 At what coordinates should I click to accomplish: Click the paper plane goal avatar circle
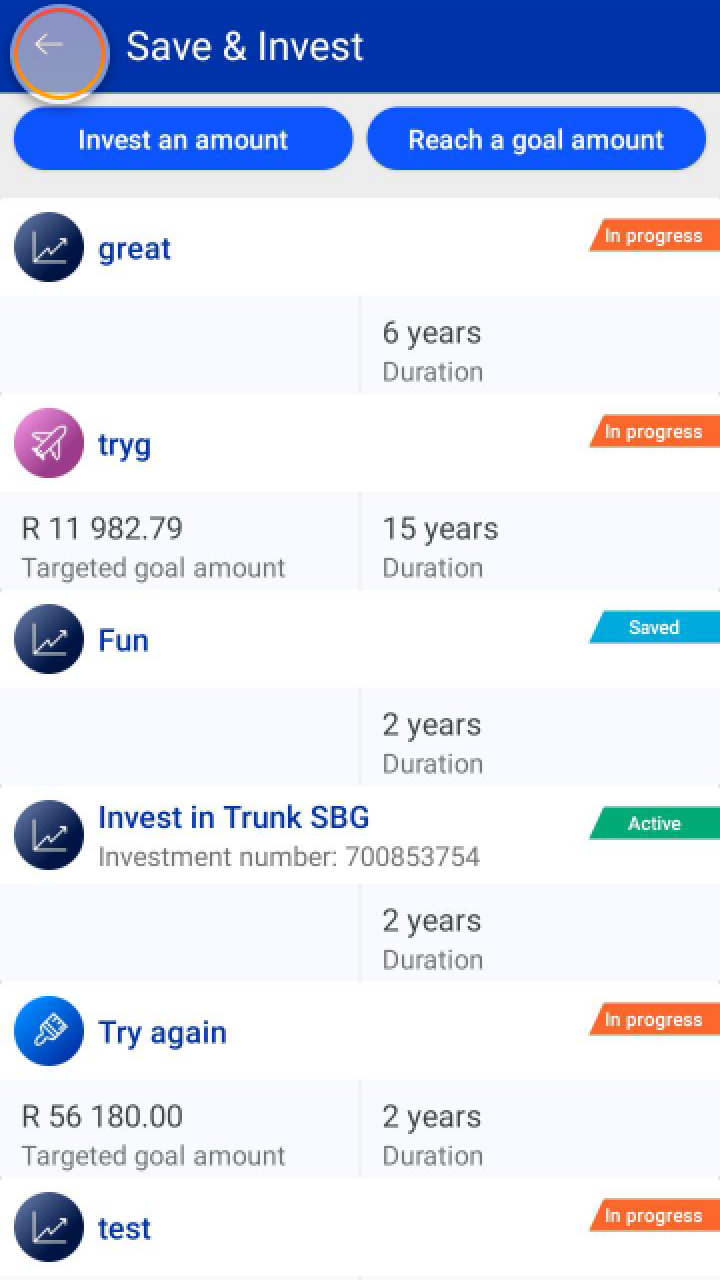click(x=48, y=442)
